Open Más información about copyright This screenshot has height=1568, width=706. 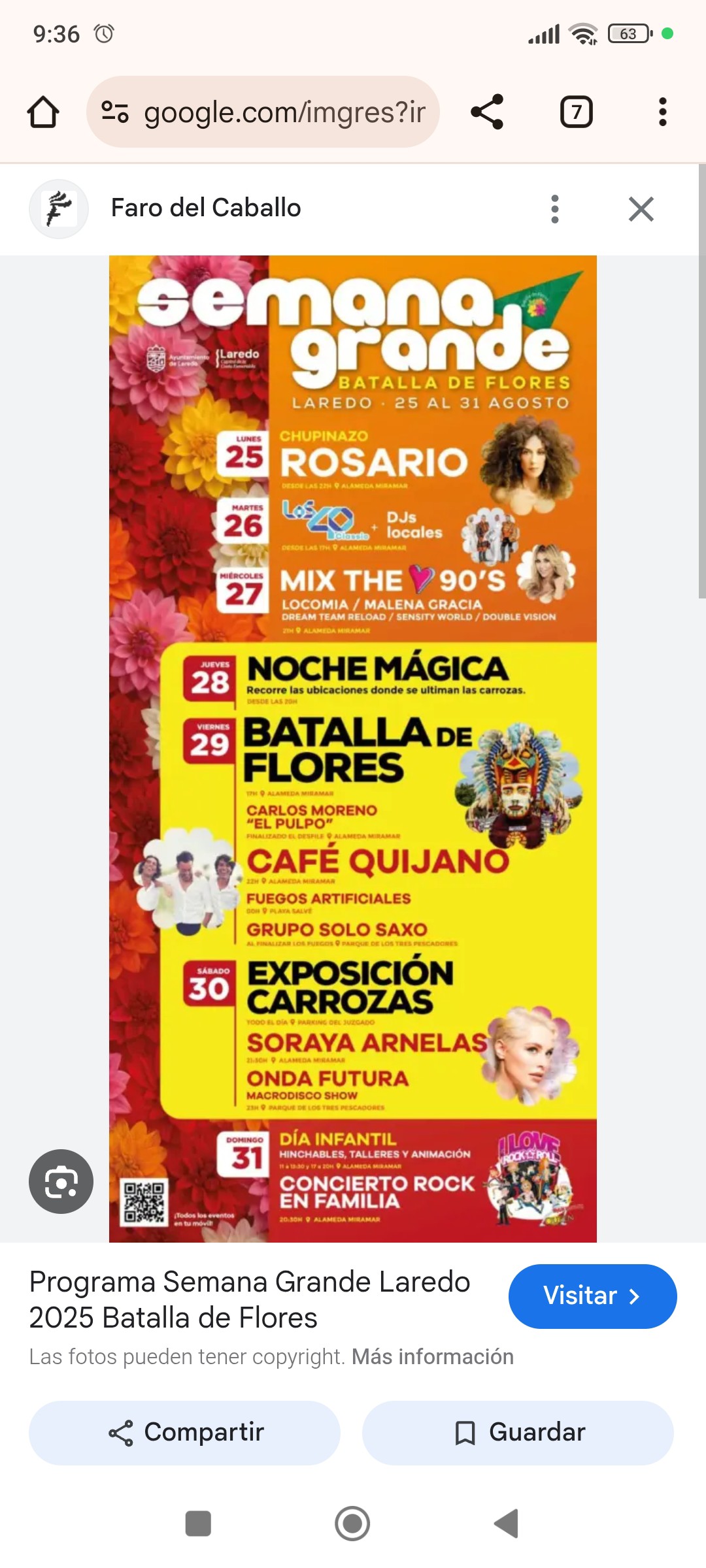coord(432,1357)
